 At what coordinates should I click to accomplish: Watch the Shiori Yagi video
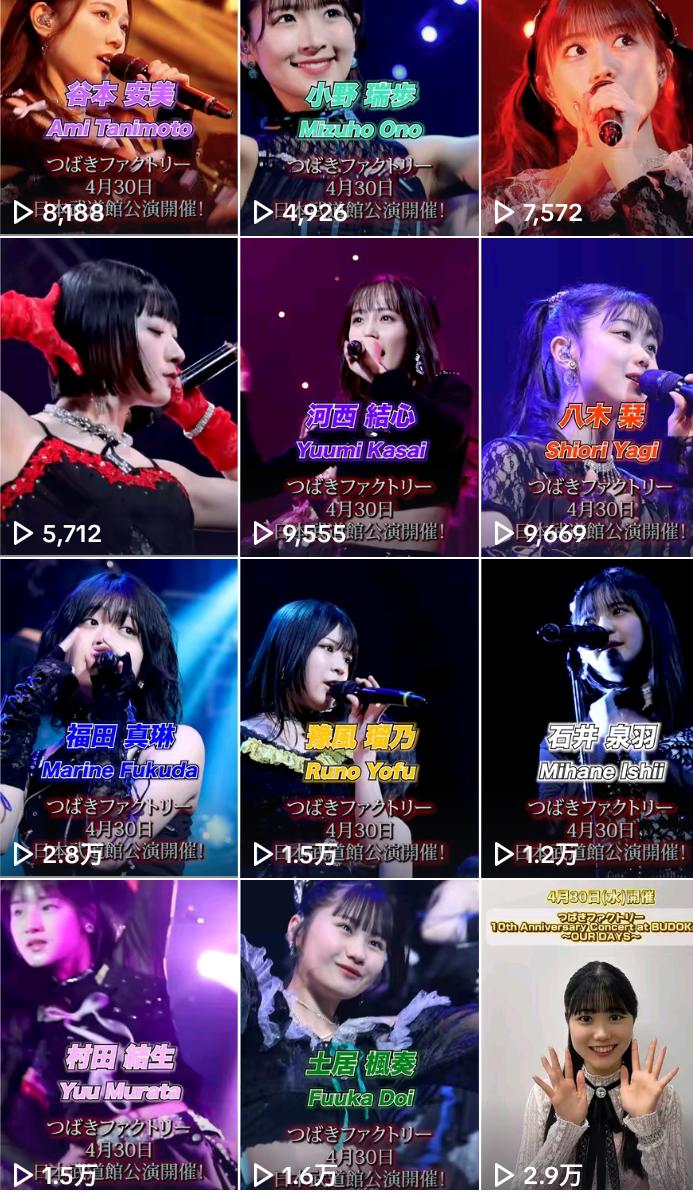click(587, 397)
